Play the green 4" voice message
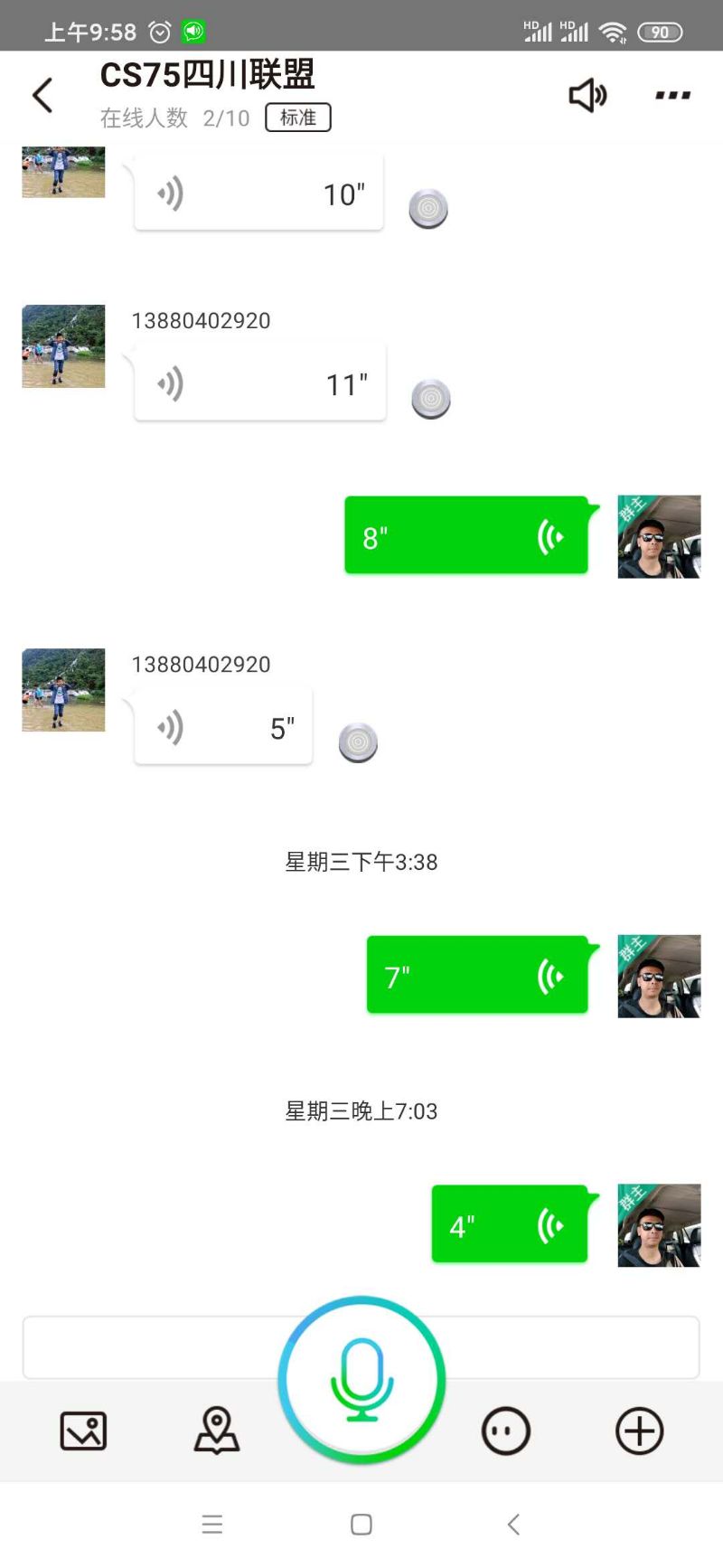 (510, 1224)
